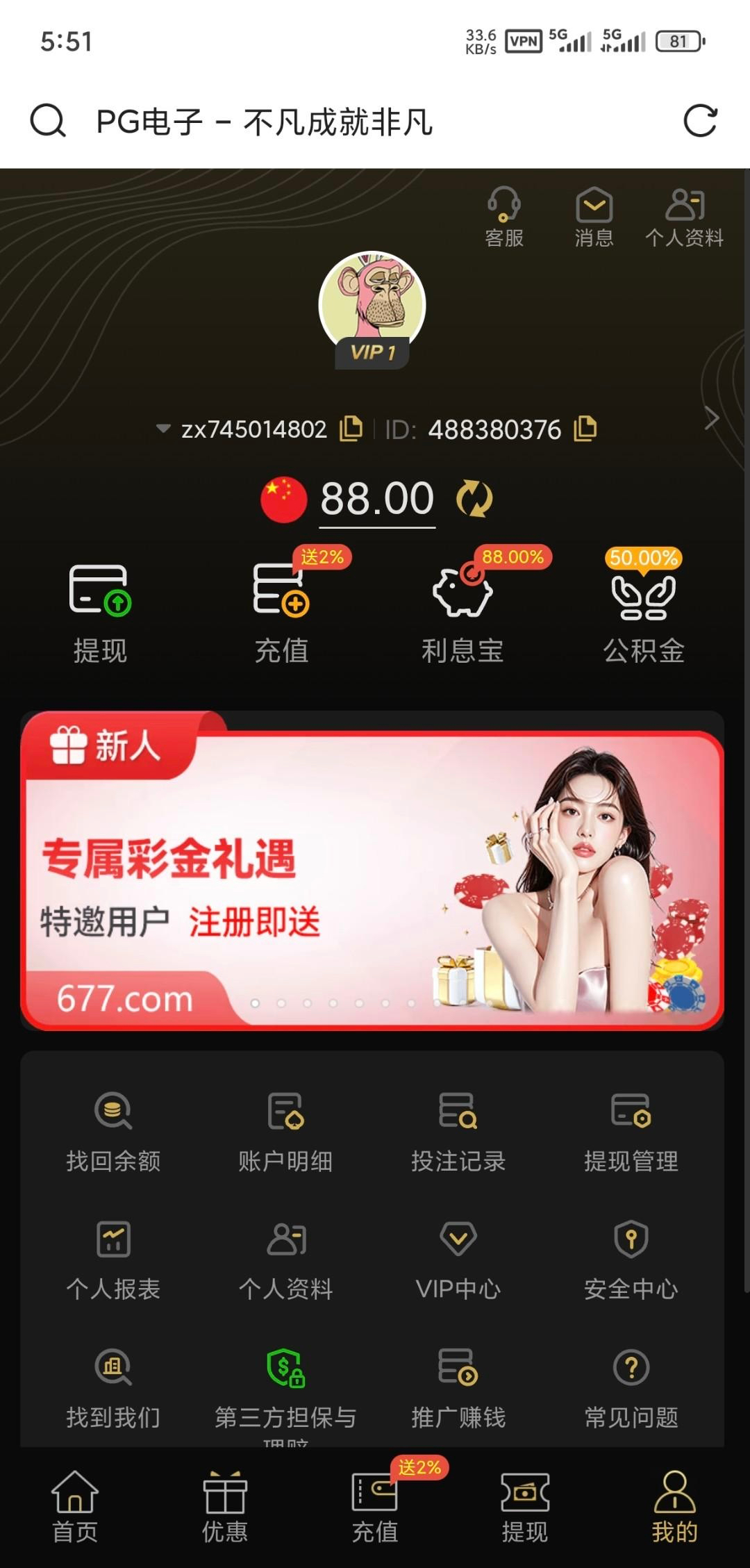The width and height of the screenshot is (750, 1568).
Task: Go to VIP中心
Action: pyautogui.click(x=458, y=1257)
